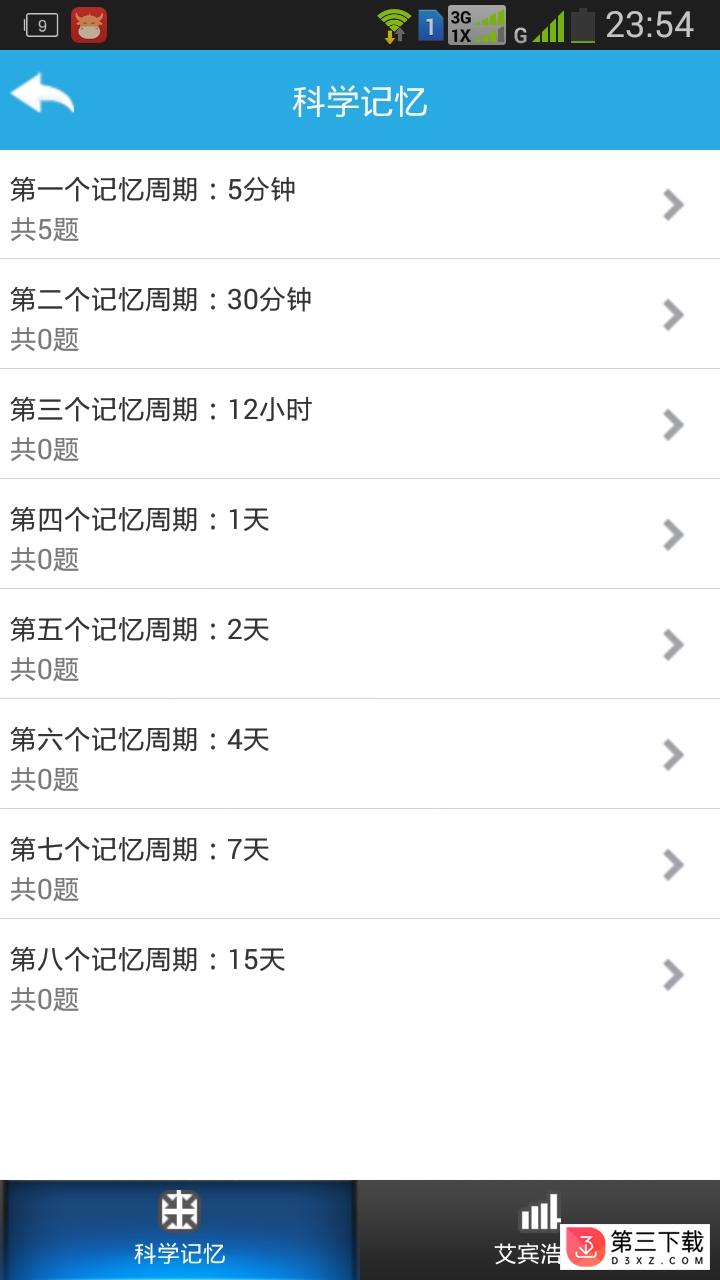Screen dimensions: 720x1280
Task: View the fifth memory cycle: 2天
Action: tap(360, 645)
